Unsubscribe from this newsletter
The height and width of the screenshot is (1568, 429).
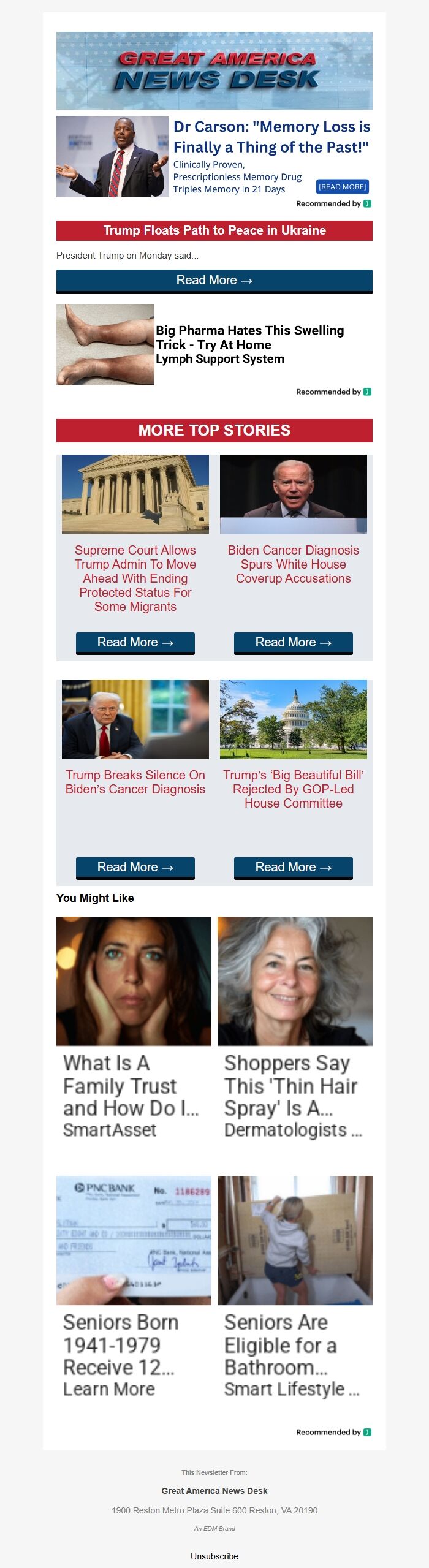(x=214, y=1556)
